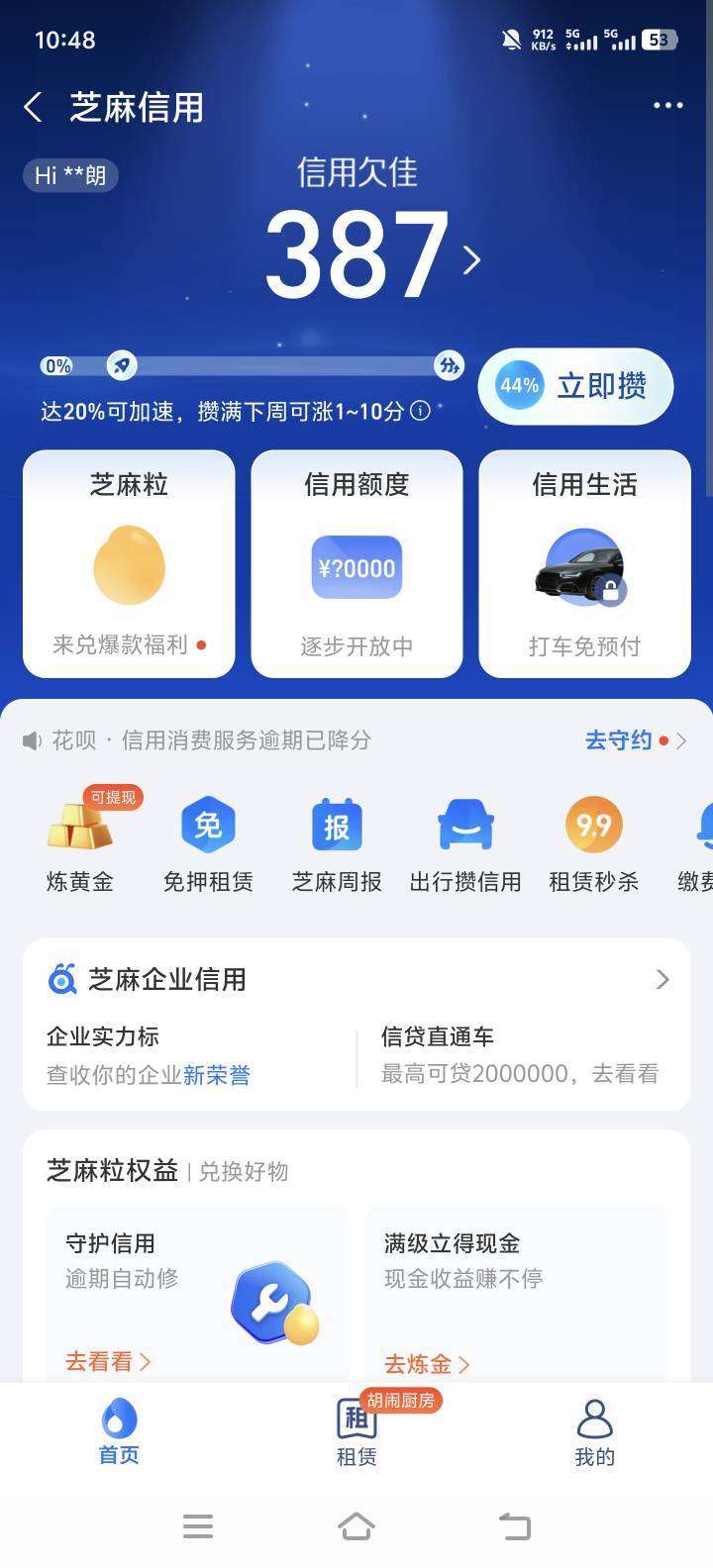This screenshot has height=1568, width=713.
Task: Open the 信用额度 card
Action: [356, 564]
